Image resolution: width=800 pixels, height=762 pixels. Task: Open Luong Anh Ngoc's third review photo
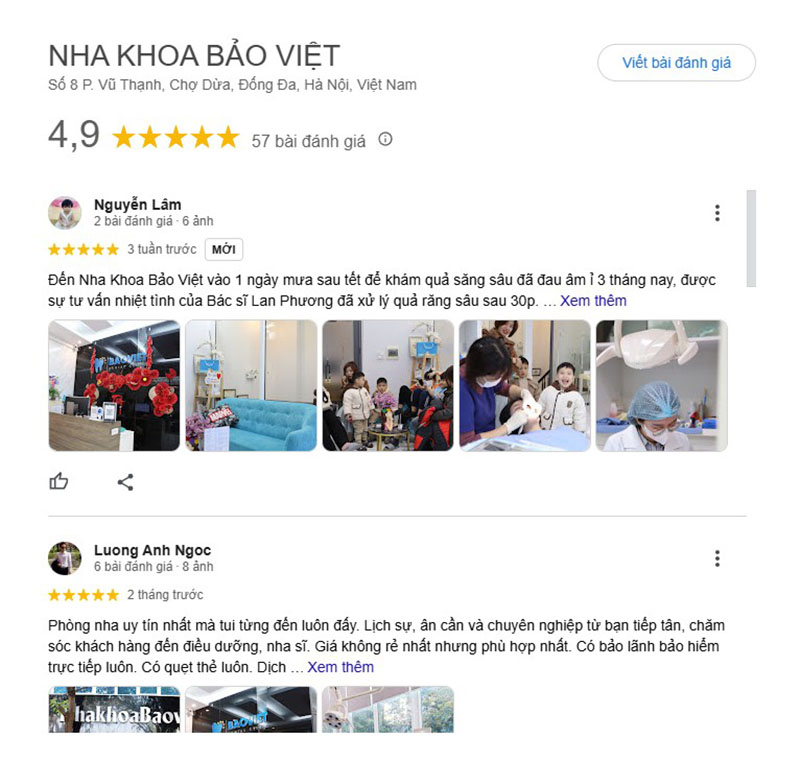point(388,709)
